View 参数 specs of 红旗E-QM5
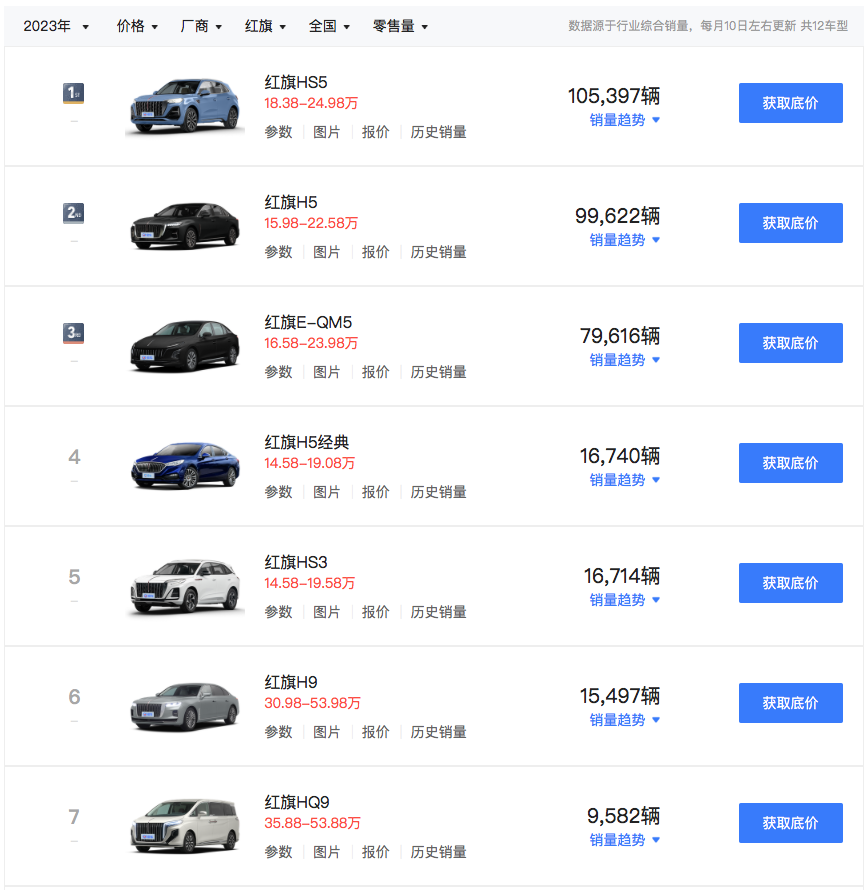The height and width of the screenshot is (890, 867). pyautogui.click(x=278, y=372)
